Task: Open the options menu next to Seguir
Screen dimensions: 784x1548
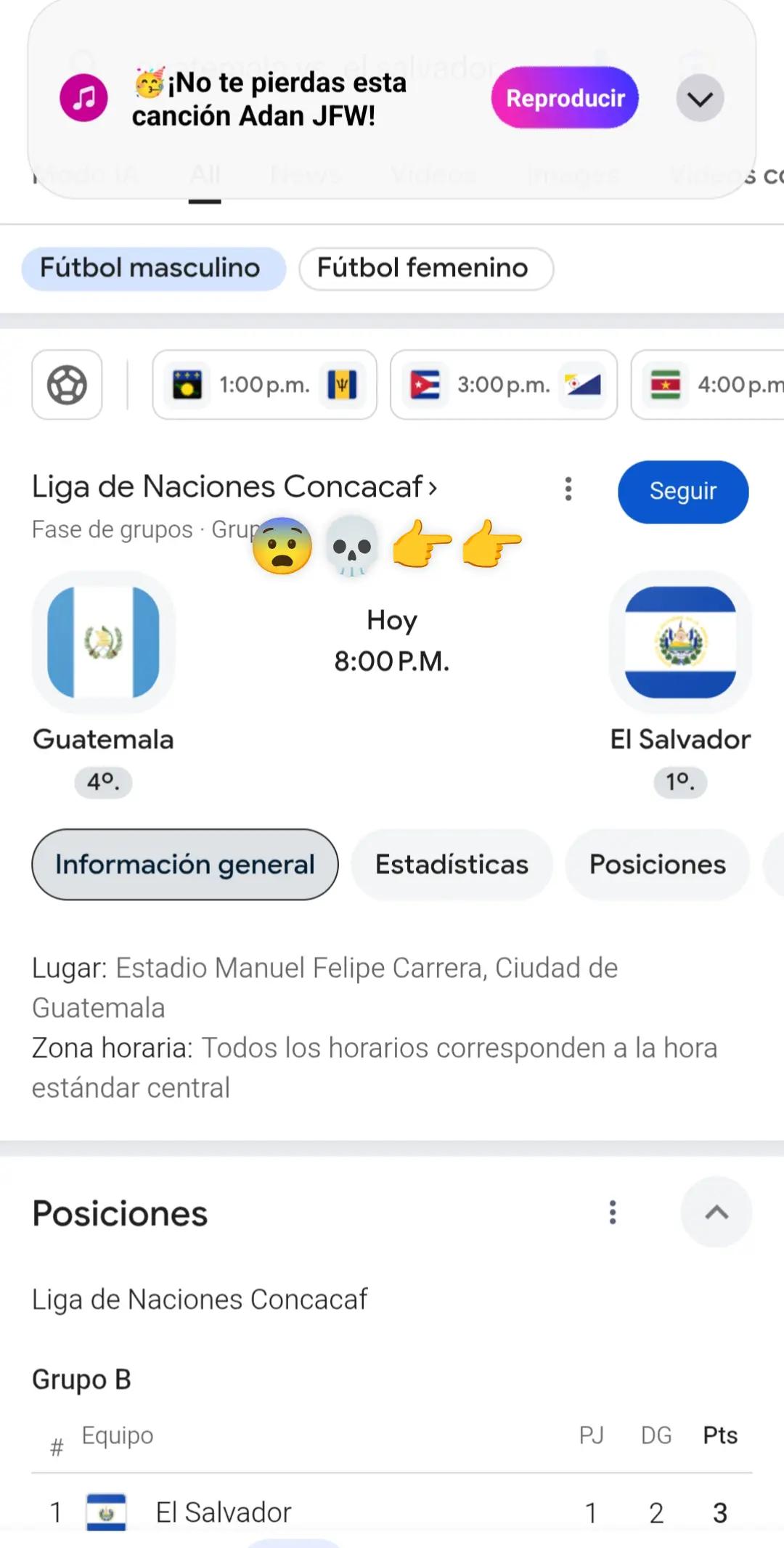Action: (x=568, y=489)
